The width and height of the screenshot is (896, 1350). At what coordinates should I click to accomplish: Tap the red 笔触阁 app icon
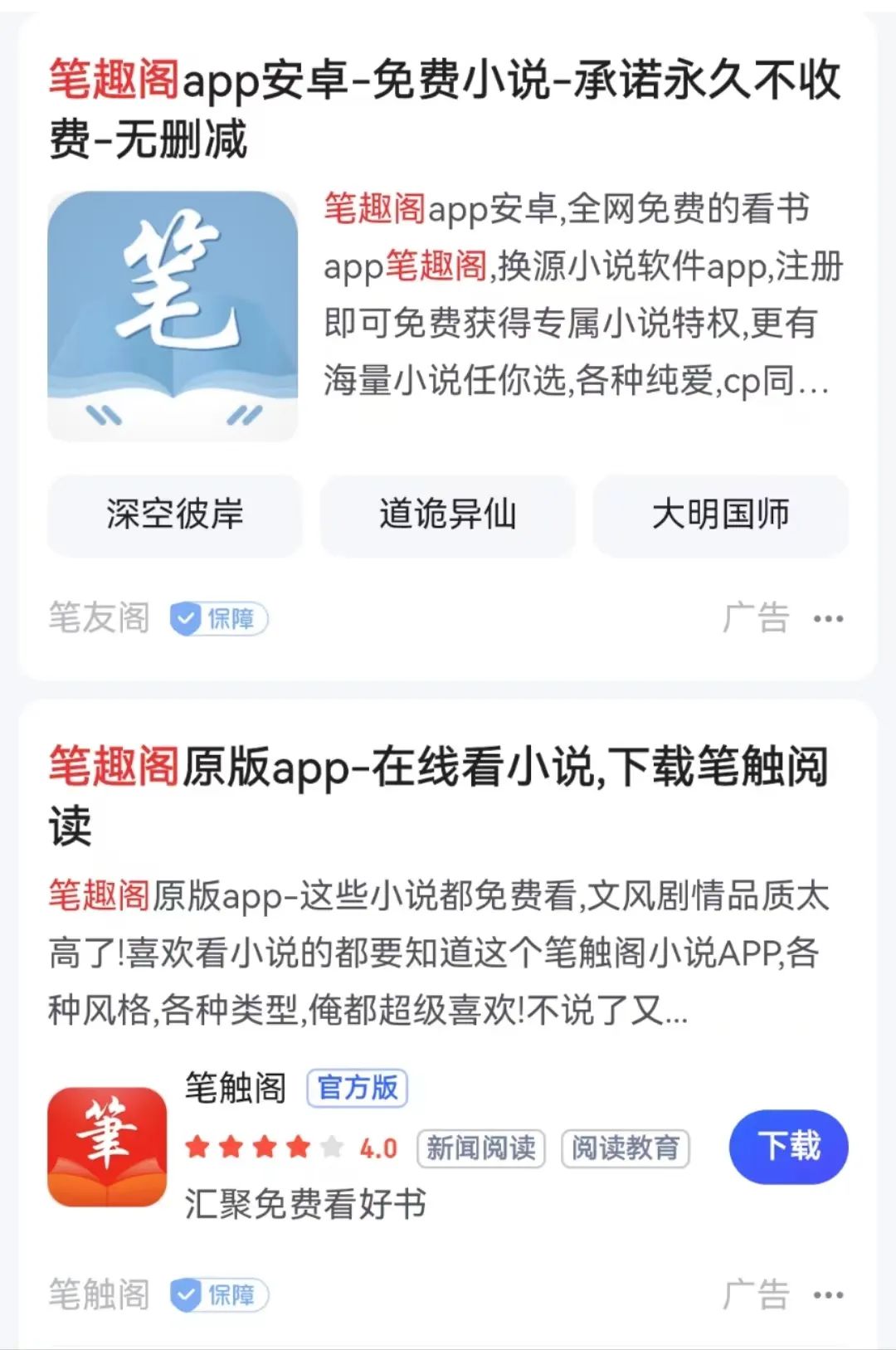click(x=107, y=1147)
